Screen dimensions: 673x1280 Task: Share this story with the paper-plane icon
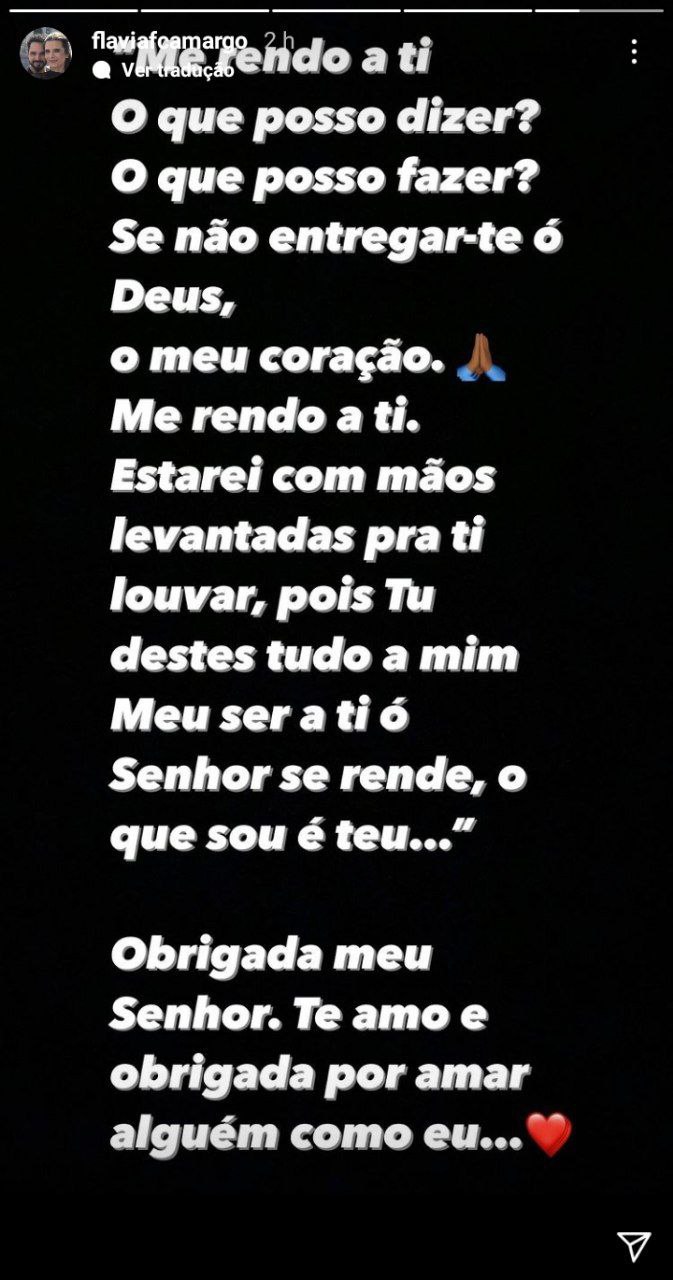click(x=634, y=1246)
